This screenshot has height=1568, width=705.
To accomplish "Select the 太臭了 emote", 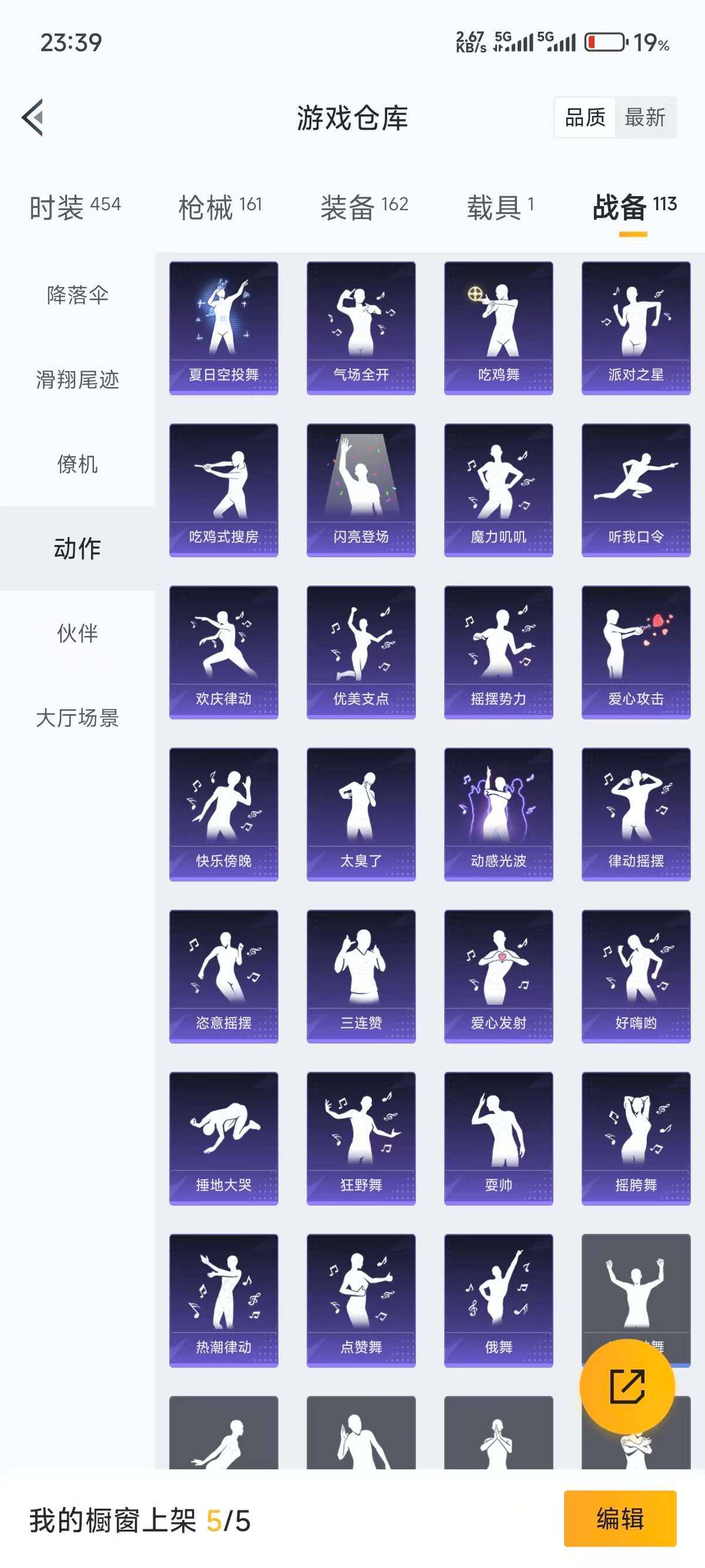I will 360,810.
